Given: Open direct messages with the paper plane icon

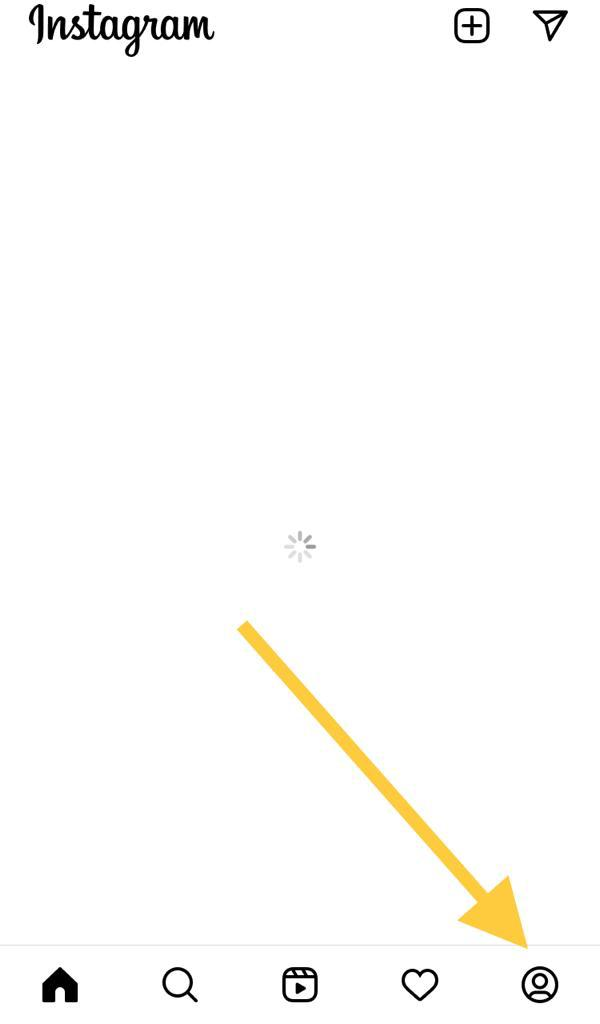Looking at the screenshot, I should click(x=550, y=25).
